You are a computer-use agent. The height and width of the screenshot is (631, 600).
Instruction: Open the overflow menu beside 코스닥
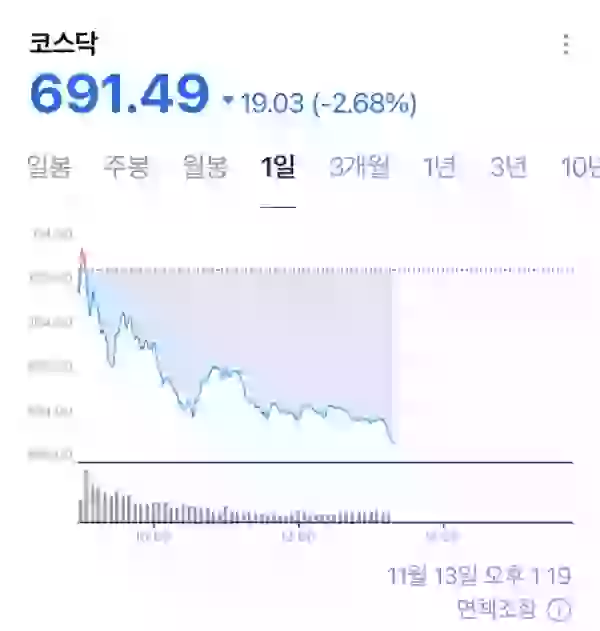click(566, 44)
